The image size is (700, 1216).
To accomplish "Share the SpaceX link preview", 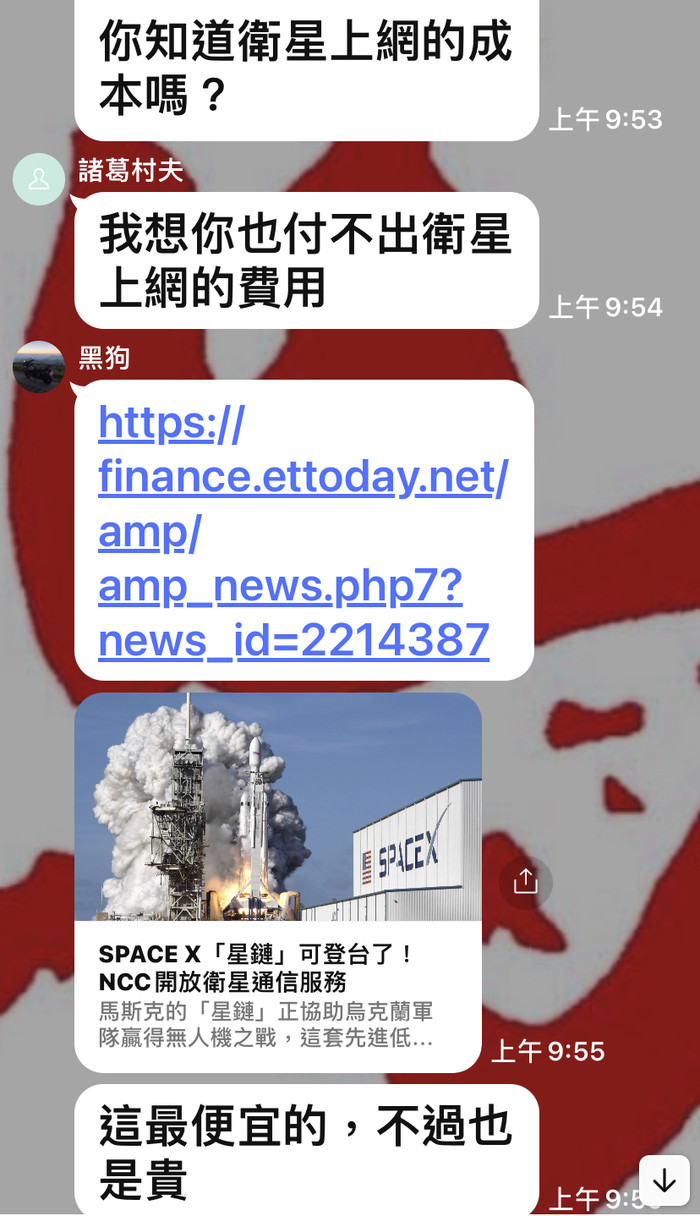I will pos(525,881).
